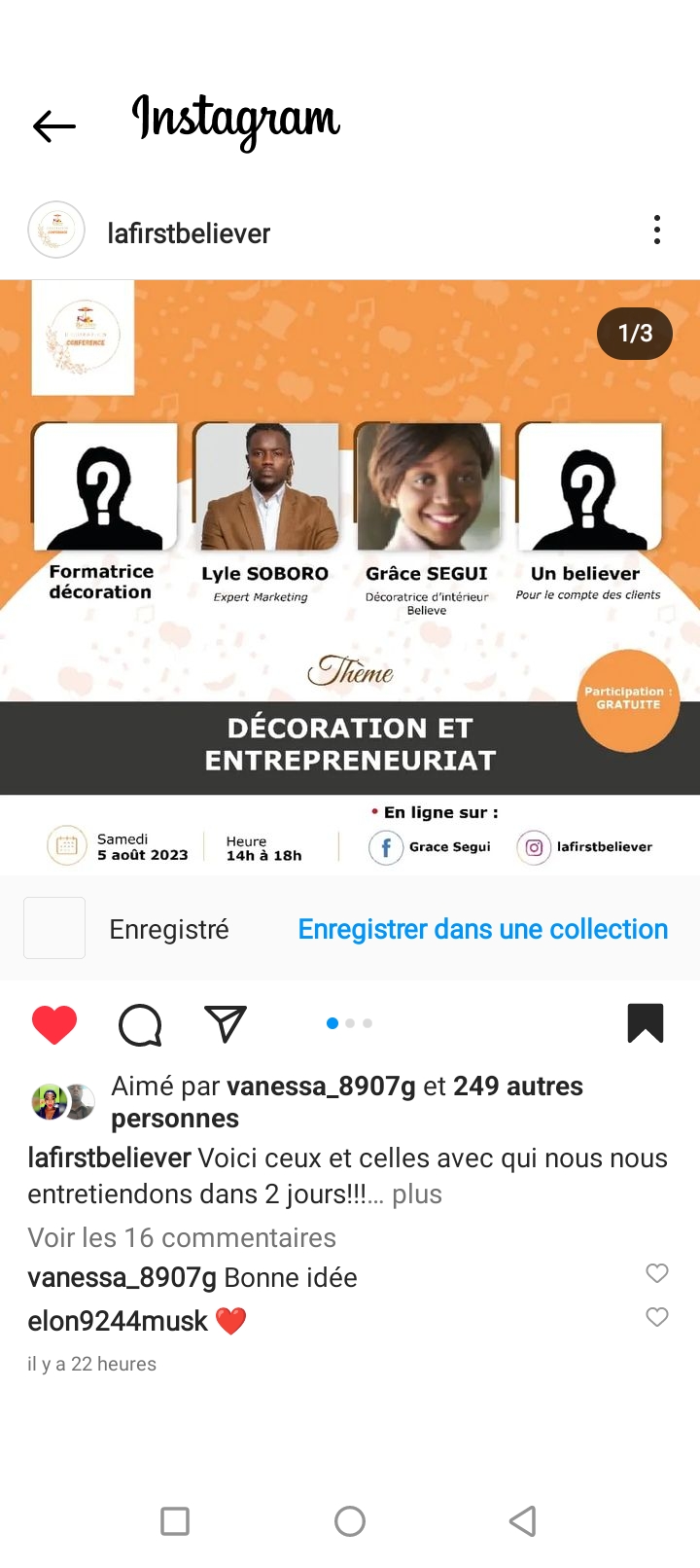Tap the system home button
The width and height of the screenshot is (700, 1568).
[x=350, y=1521]
